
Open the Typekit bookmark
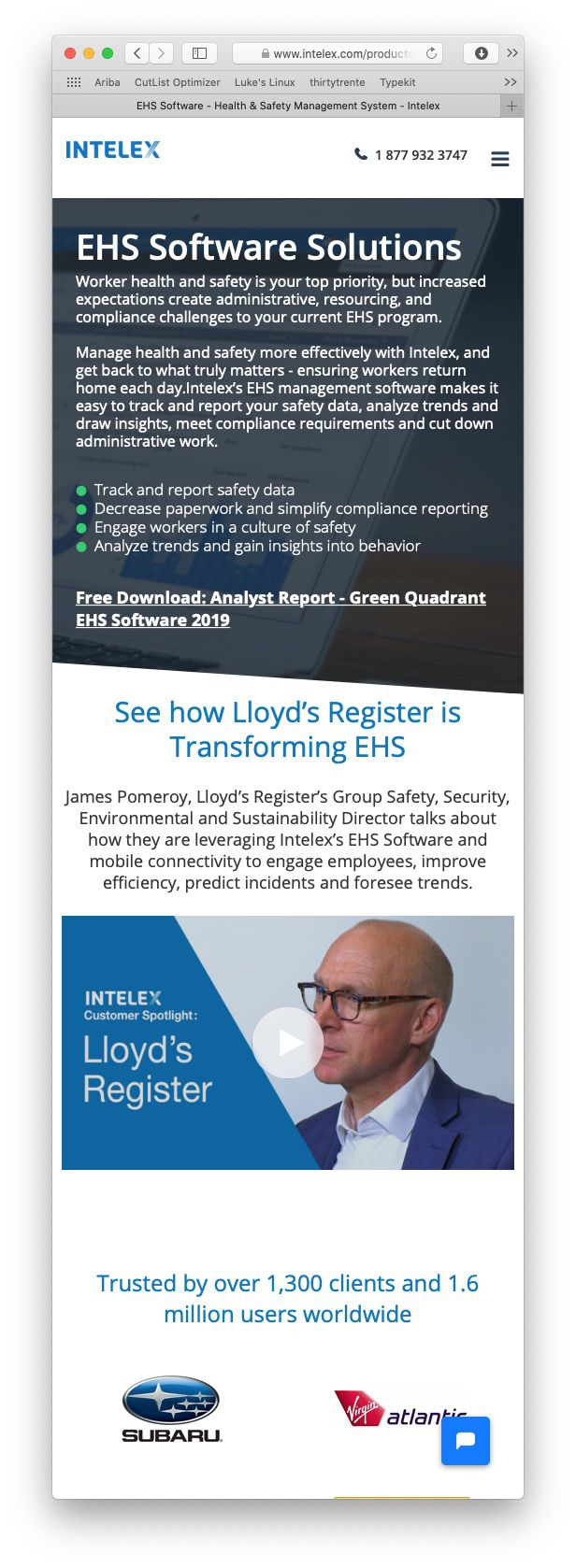point(397,82)
